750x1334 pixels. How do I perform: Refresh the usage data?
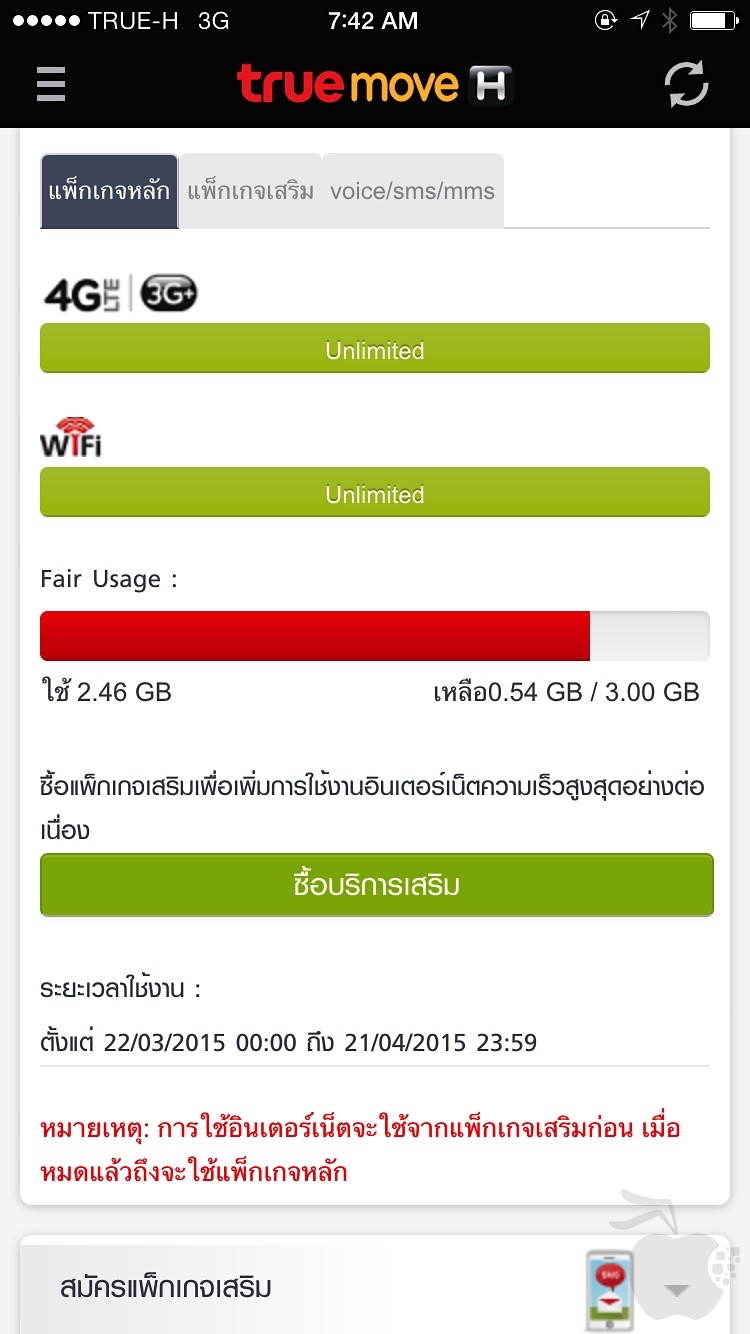tap(686, 84)
